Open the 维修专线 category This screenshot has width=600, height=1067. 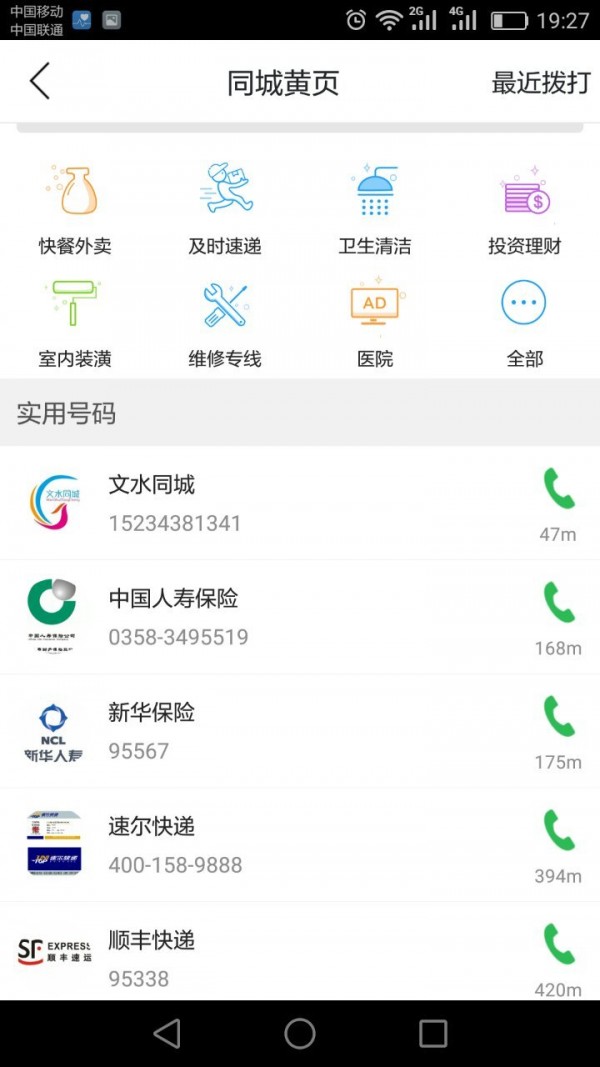225,323
